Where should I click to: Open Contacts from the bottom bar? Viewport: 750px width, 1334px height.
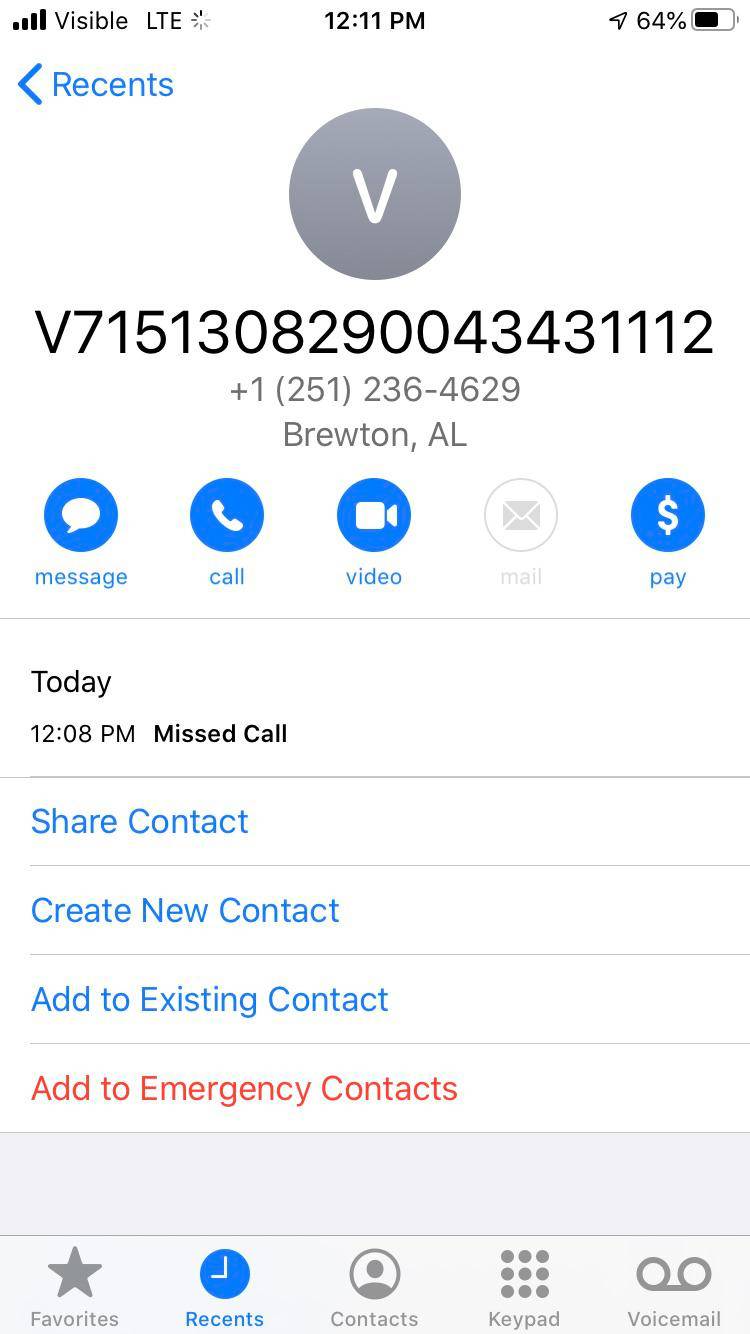click(x=374, y=1285)
